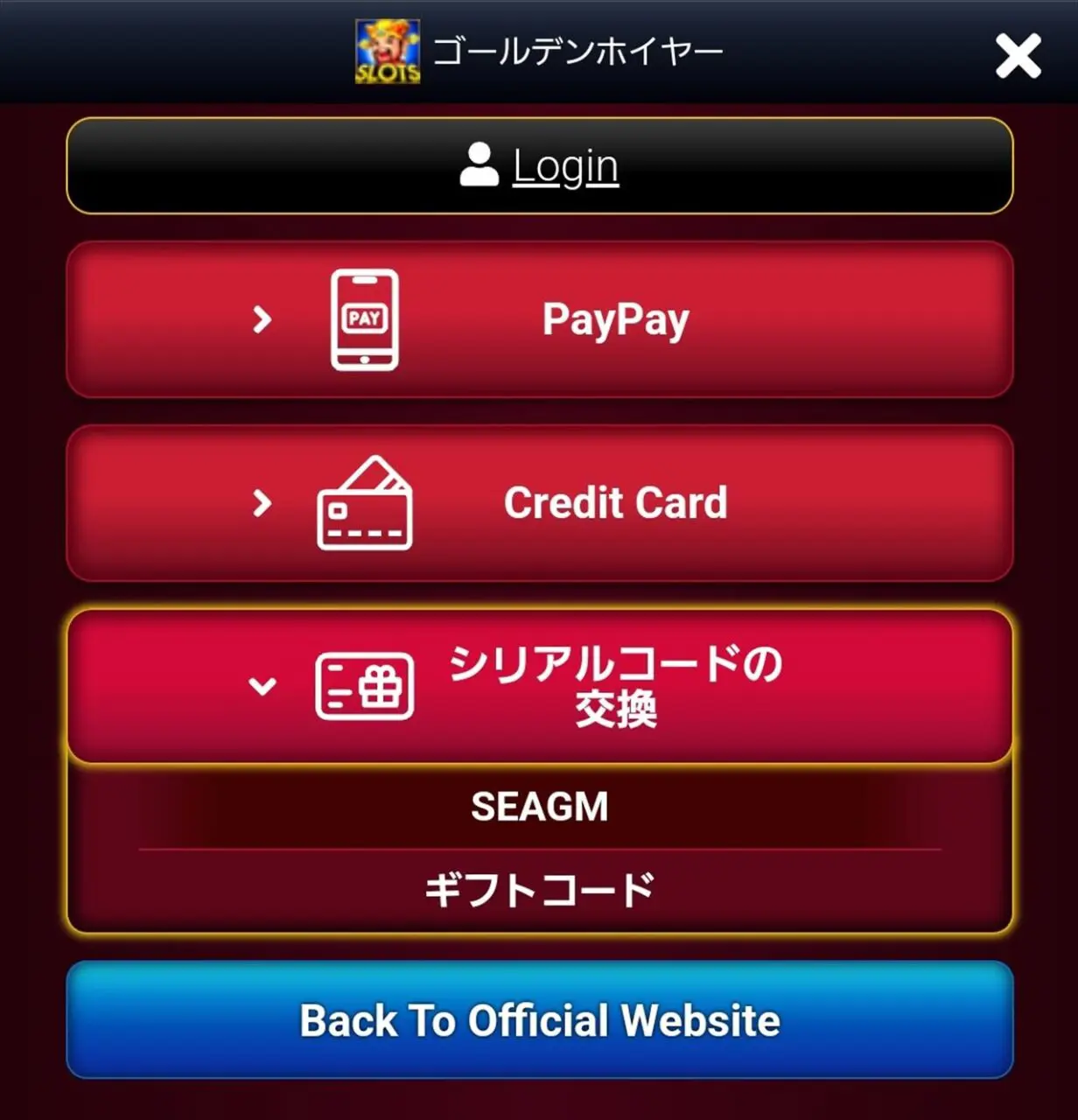The height and width of the screenshot is (1120, 1078).
Task: Open the Login screen
Action: 539,164
